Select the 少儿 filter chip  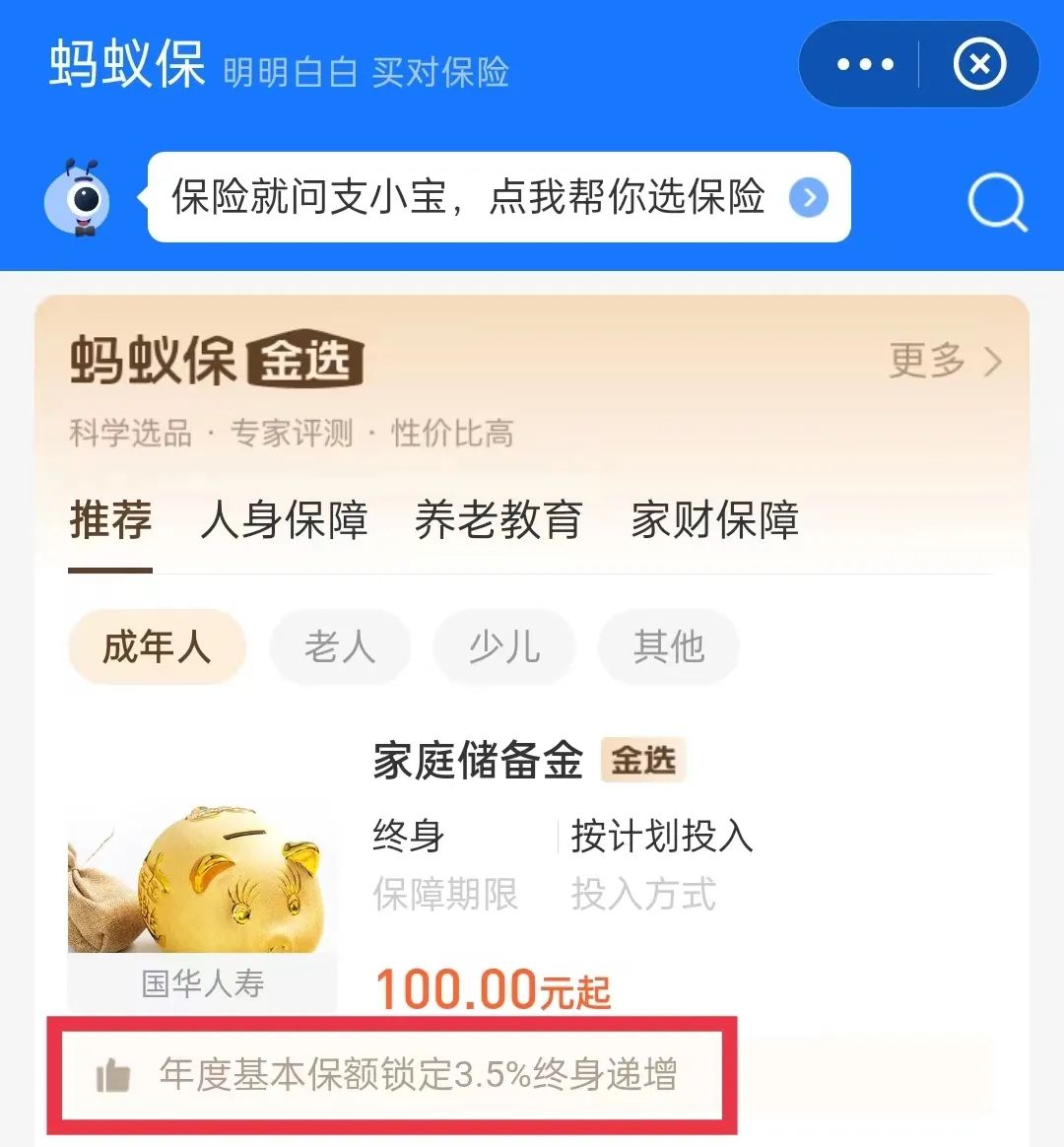(x=503, y=646)
